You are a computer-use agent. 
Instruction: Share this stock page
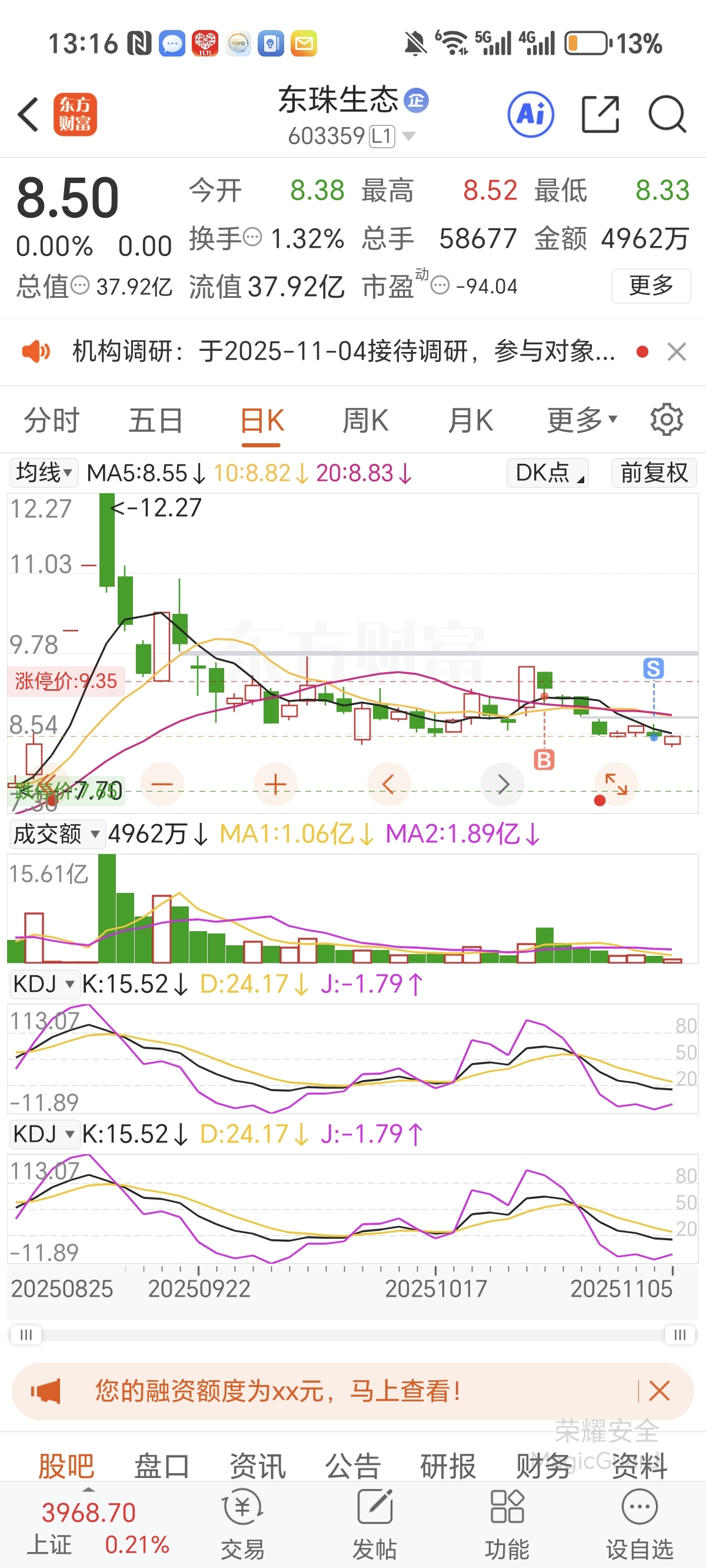click(x=600, y=114)
